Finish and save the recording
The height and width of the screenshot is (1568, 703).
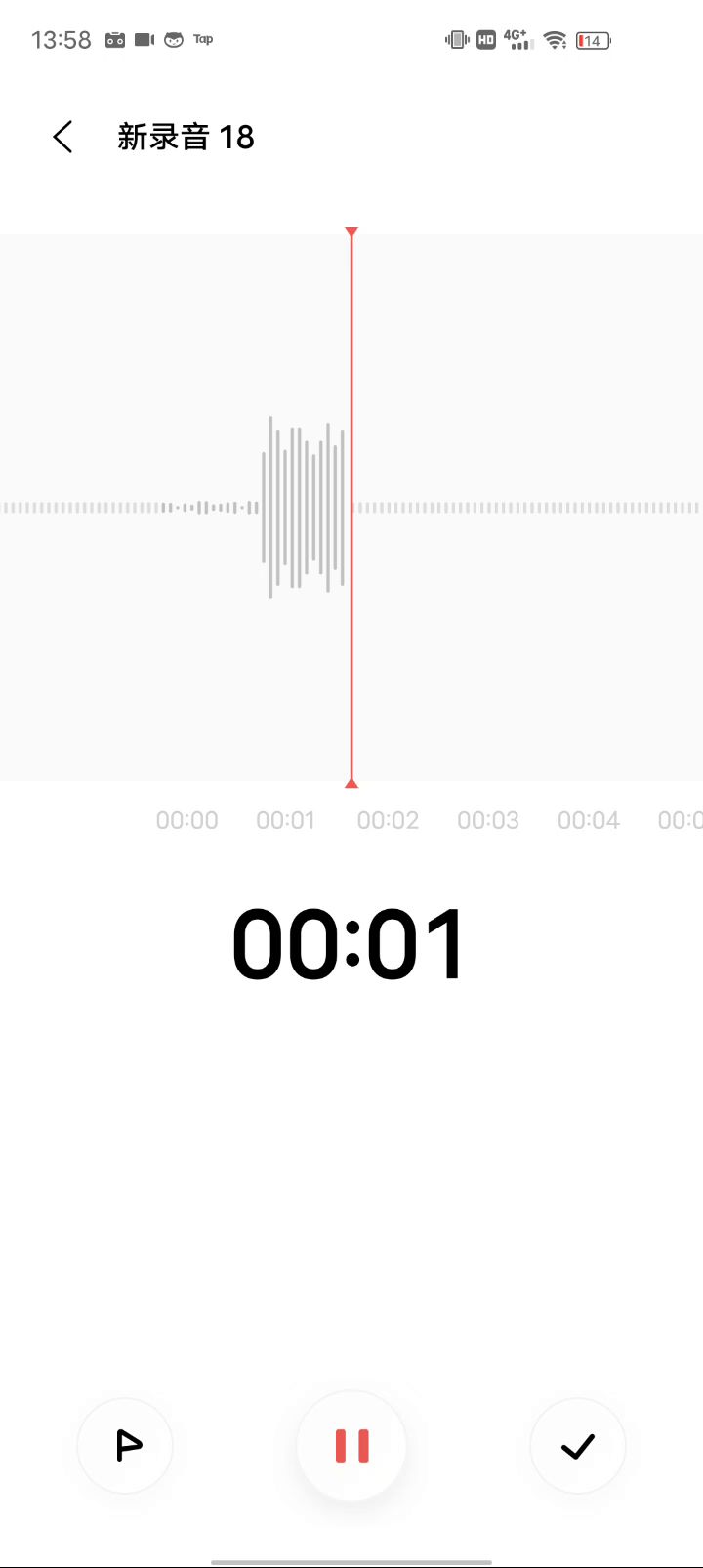(578, 1445)
